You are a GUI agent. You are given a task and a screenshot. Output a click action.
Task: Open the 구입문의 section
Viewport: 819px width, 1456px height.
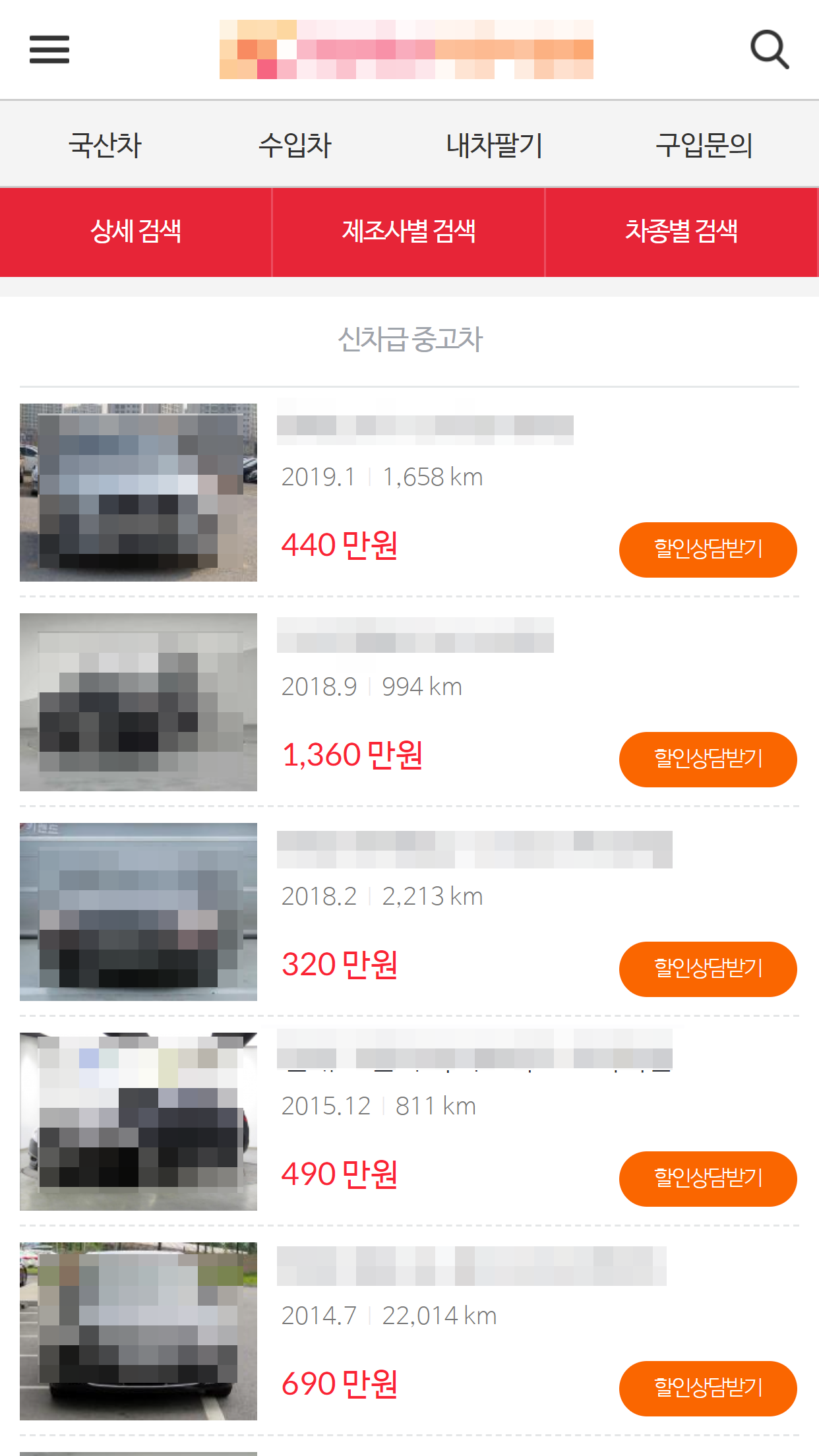point(704,145)
